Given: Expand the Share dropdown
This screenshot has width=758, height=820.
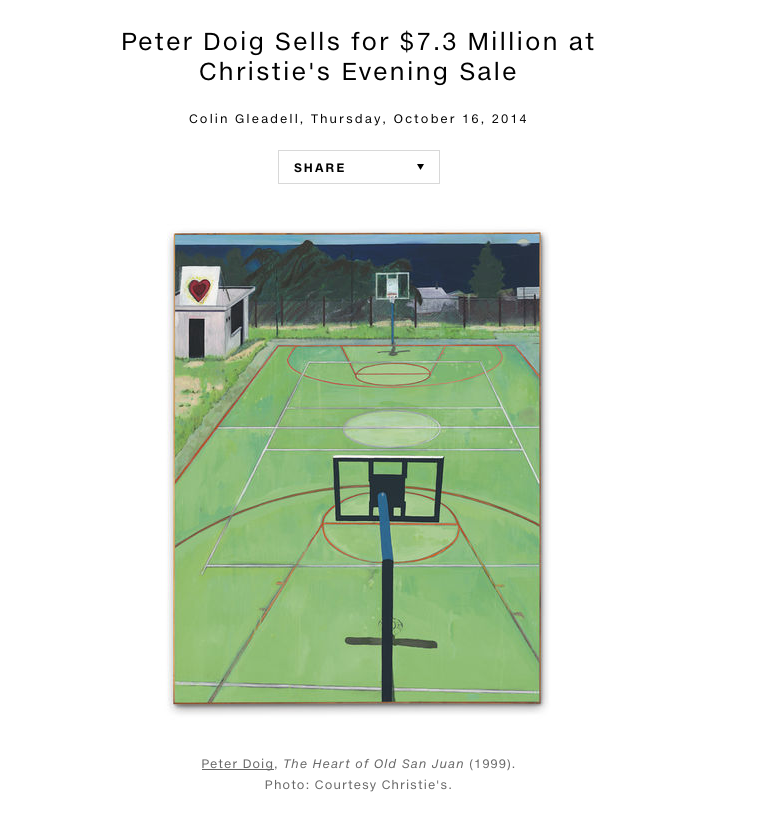Looking at the screenshot, I should (x=358, y=167).
